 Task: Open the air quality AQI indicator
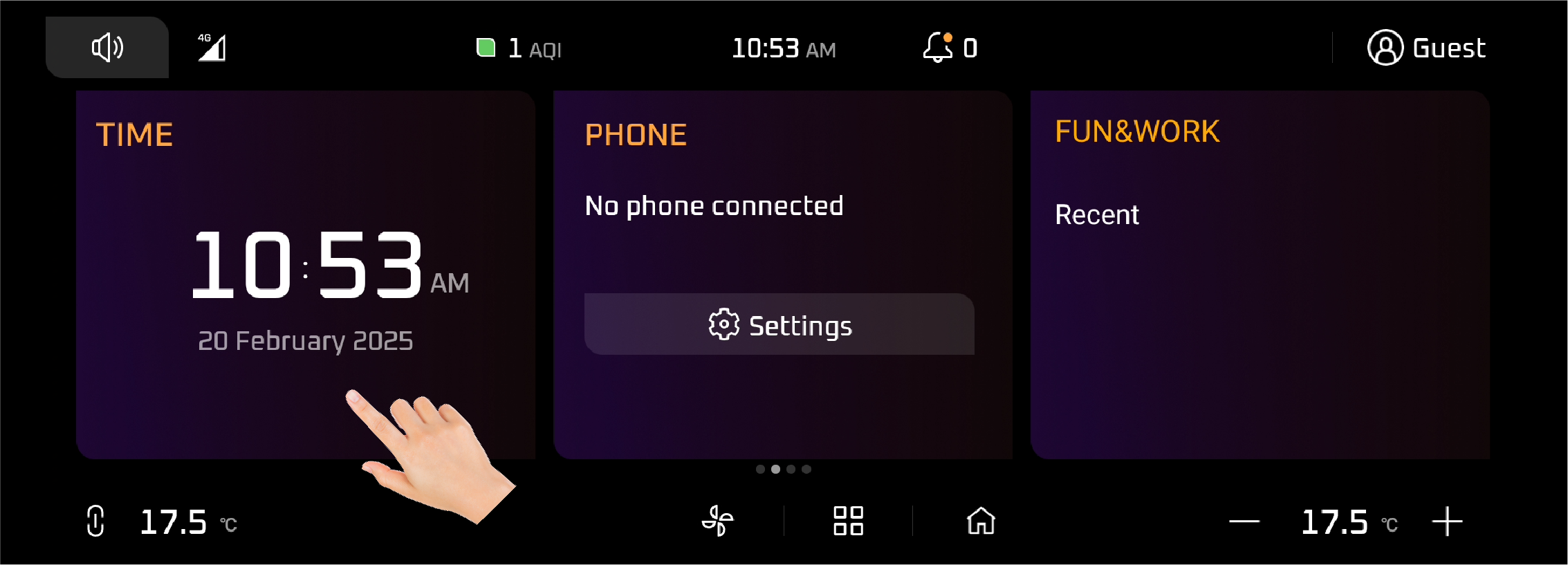(519, 48)
